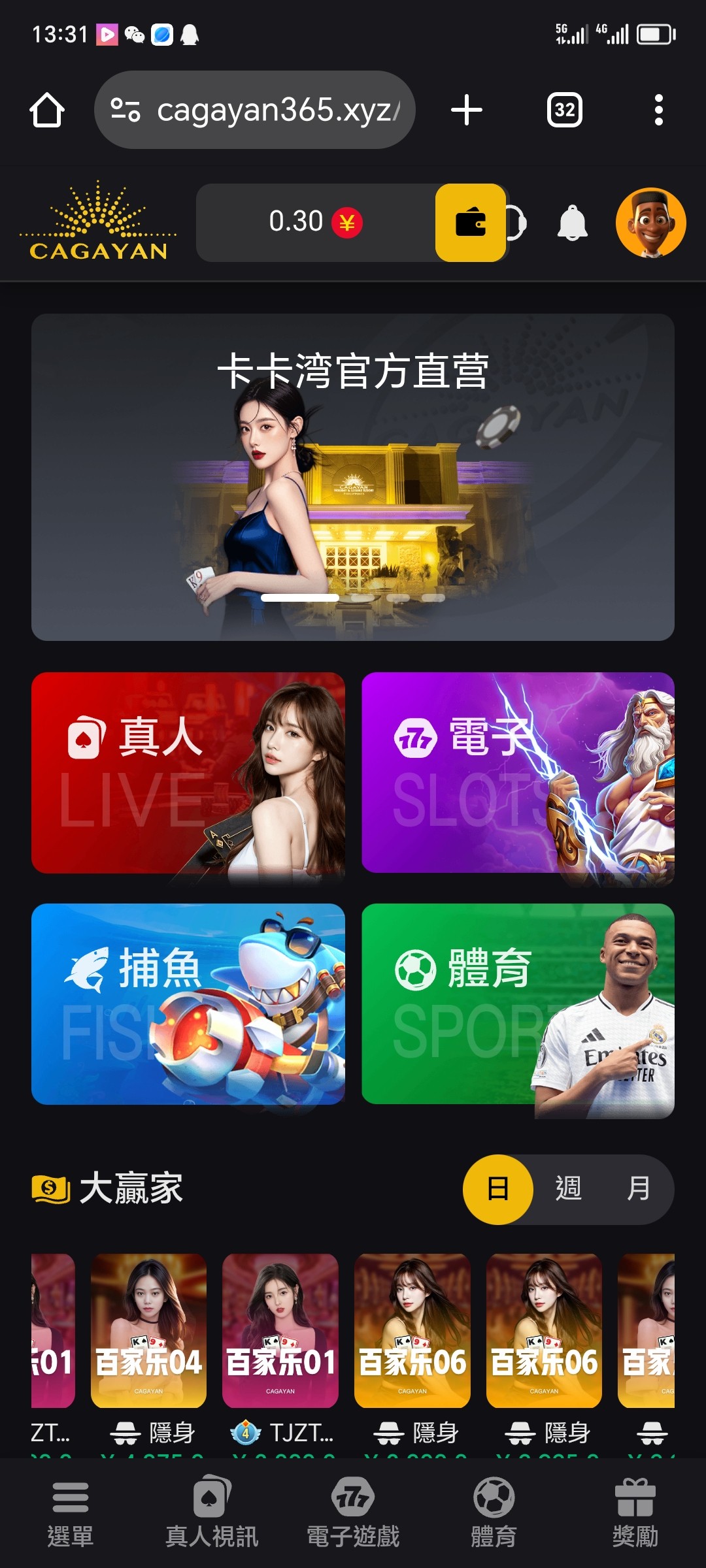
Task: Open the browser overflow menu
Action: point(659,110)
